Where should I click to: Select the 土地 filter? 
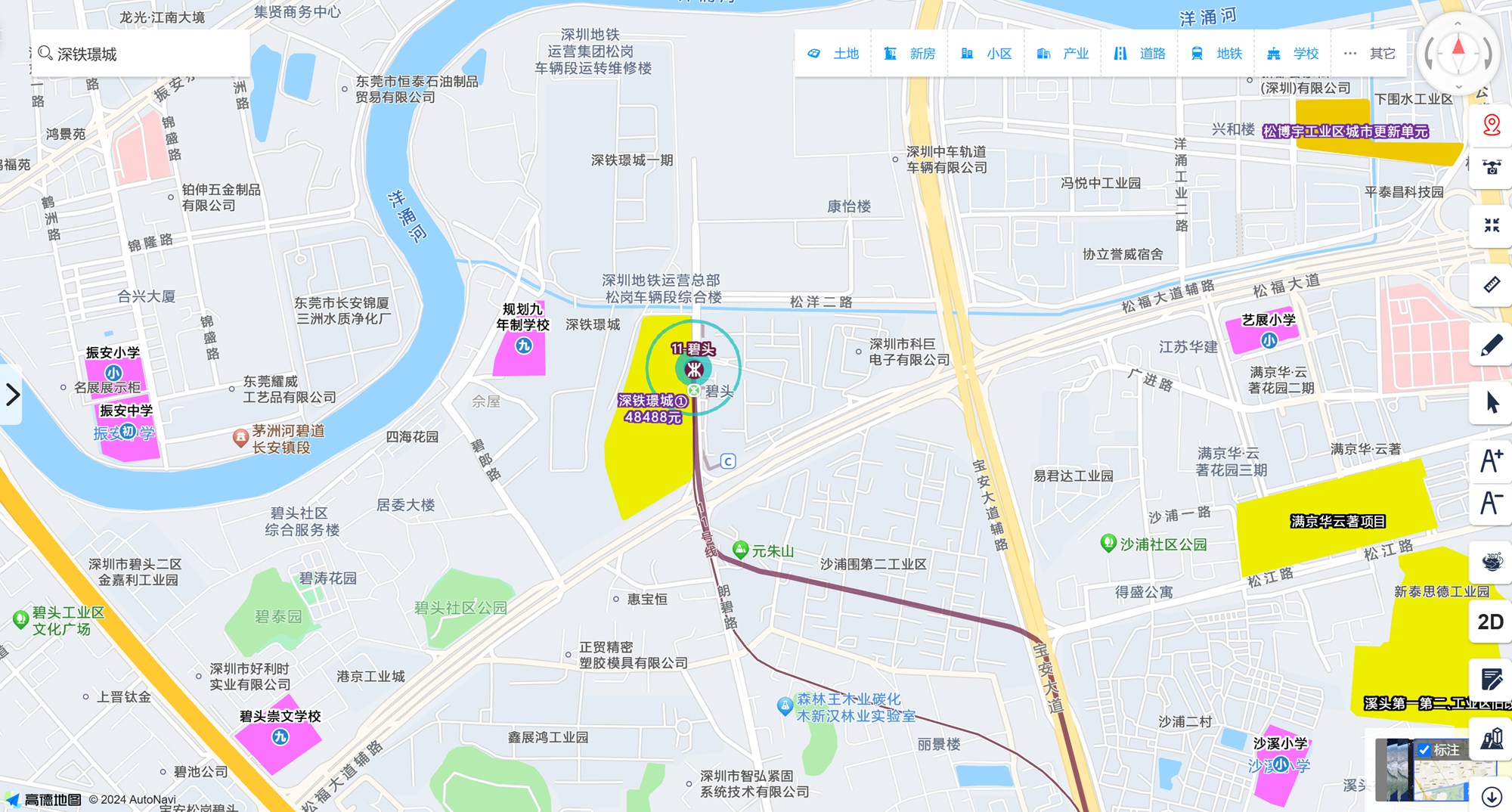[833, 54]
